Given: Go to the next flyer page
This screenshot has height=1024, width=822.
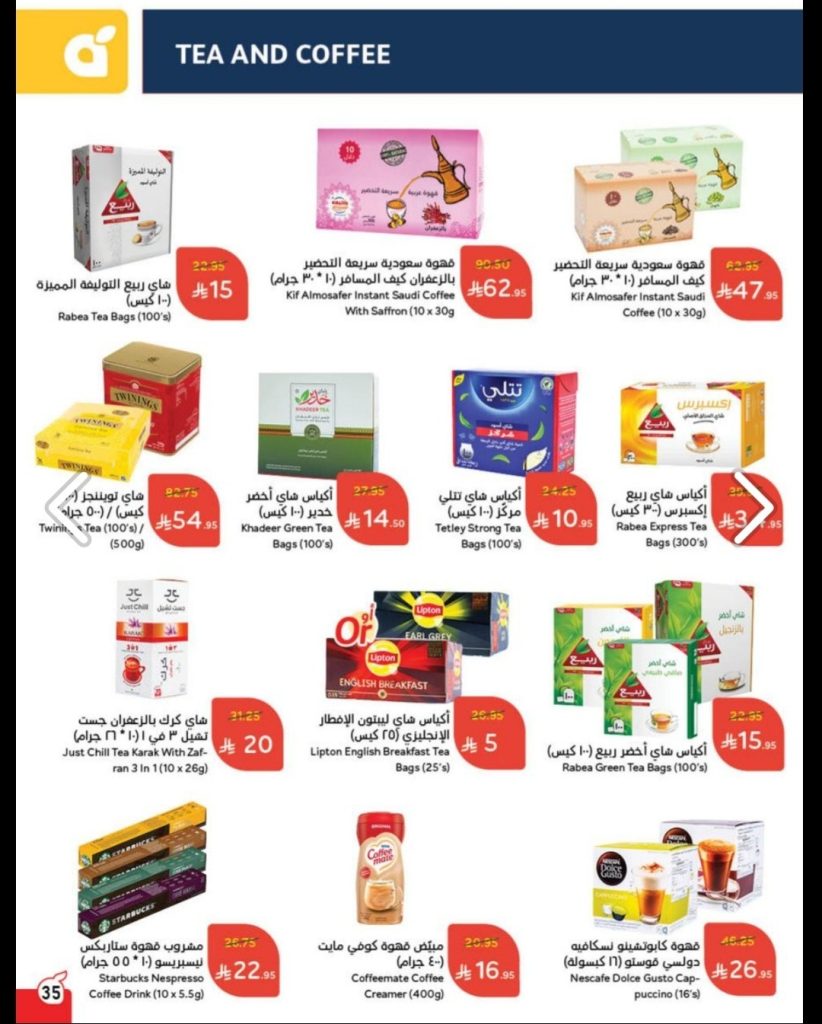Looking at the screenshot, I should [754, 507].
